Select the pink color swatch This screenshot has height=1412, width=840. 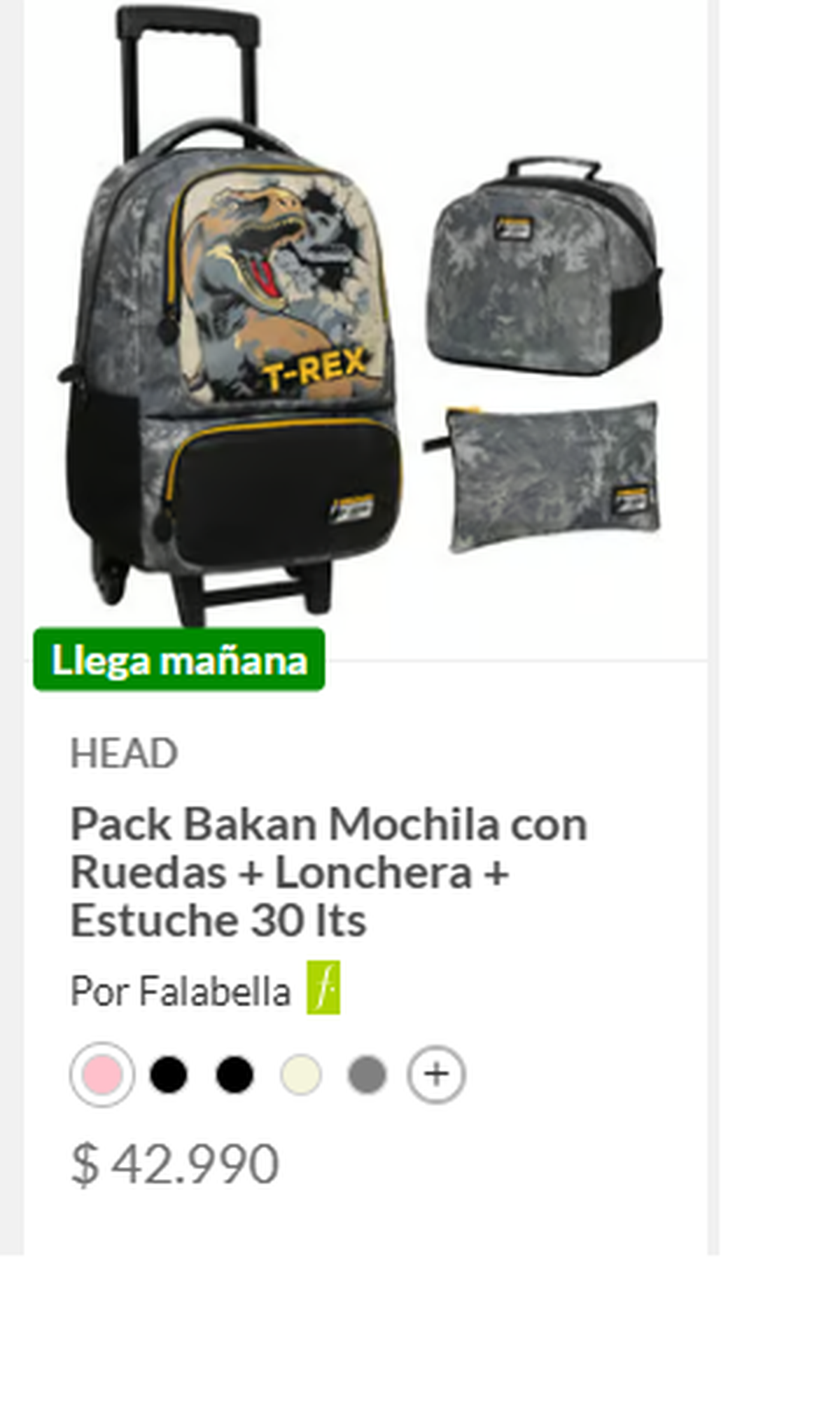coord(102,1075)
